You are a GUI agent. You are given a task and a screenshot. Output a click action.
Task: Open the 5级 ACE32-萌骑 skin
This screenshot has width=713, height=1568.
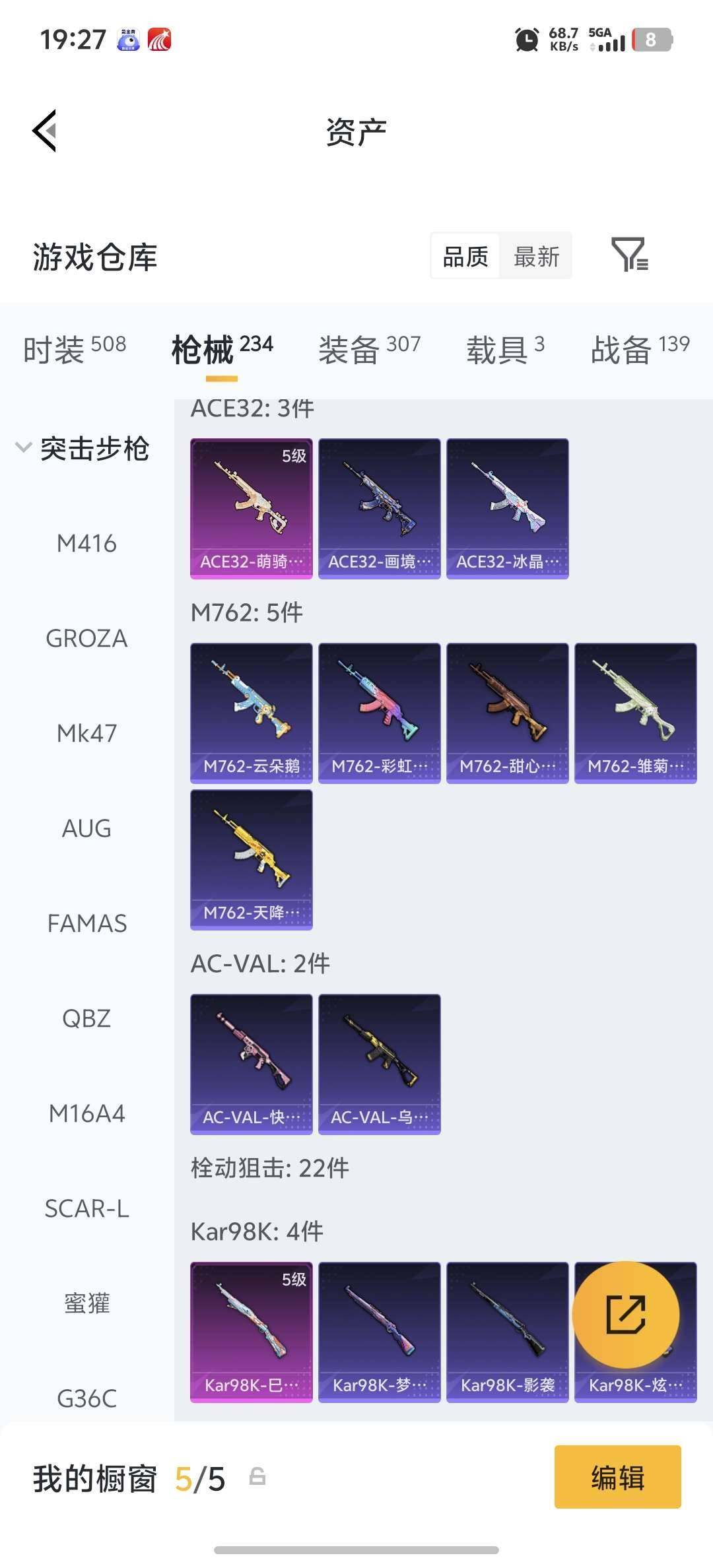click(251, 508)
